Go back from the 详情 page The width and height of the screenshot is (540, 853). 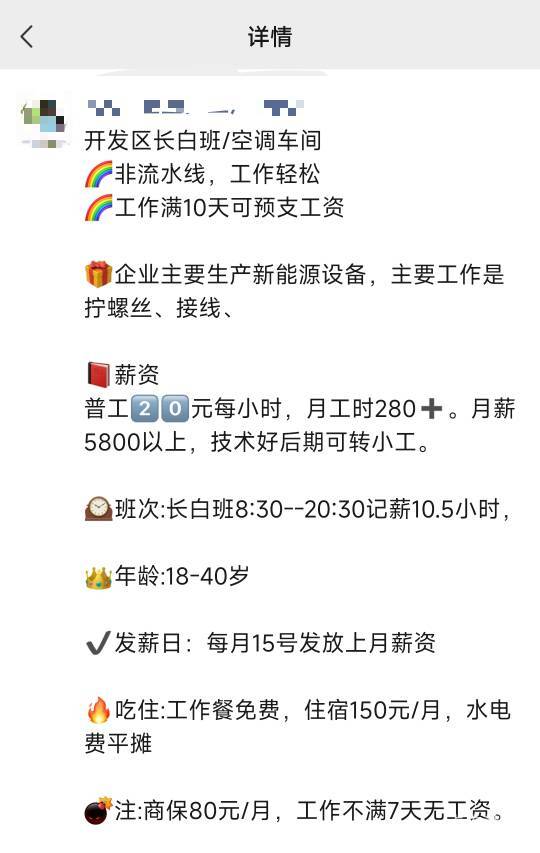tap(27, 37)
